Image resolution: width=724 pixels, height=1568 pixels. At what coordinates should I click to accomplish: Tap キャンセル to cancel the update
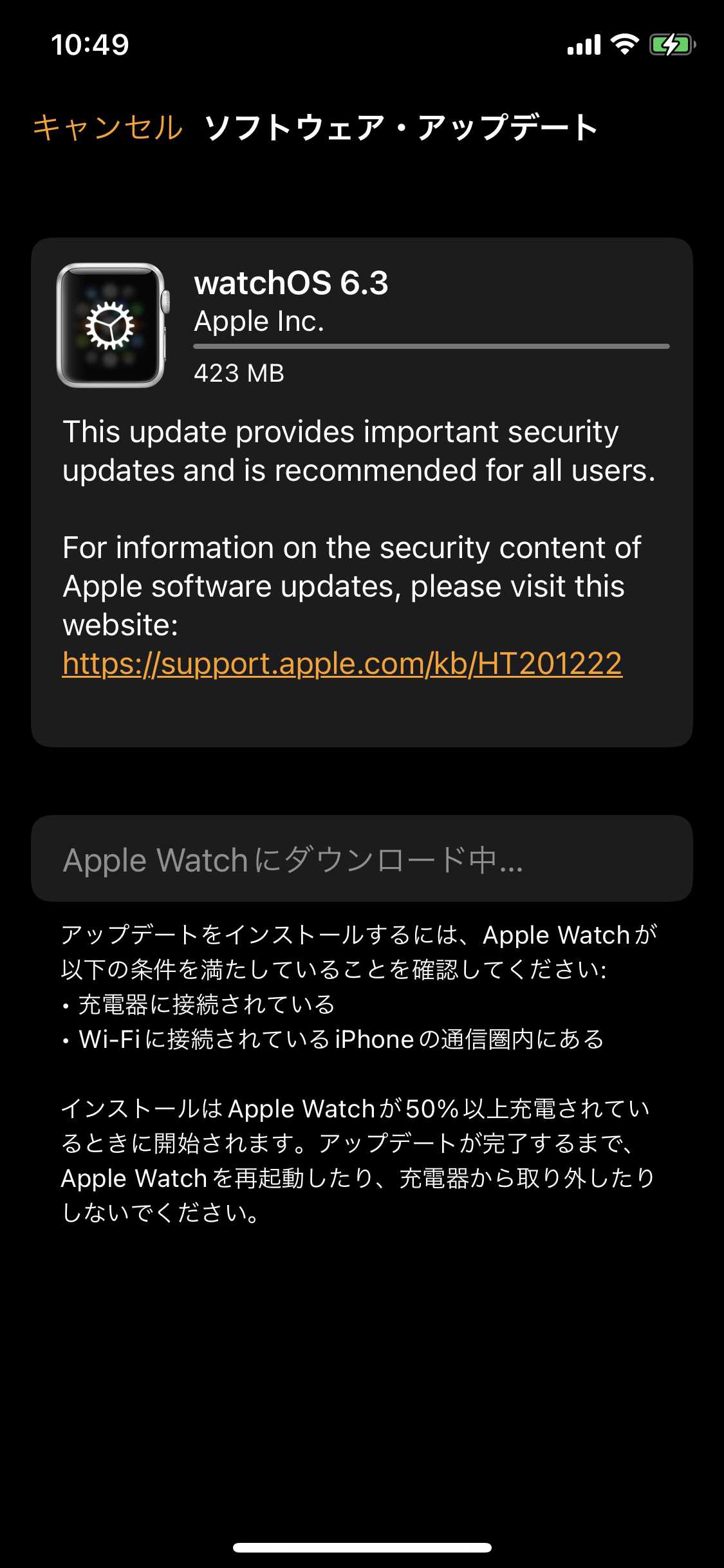tap(107, 127)
